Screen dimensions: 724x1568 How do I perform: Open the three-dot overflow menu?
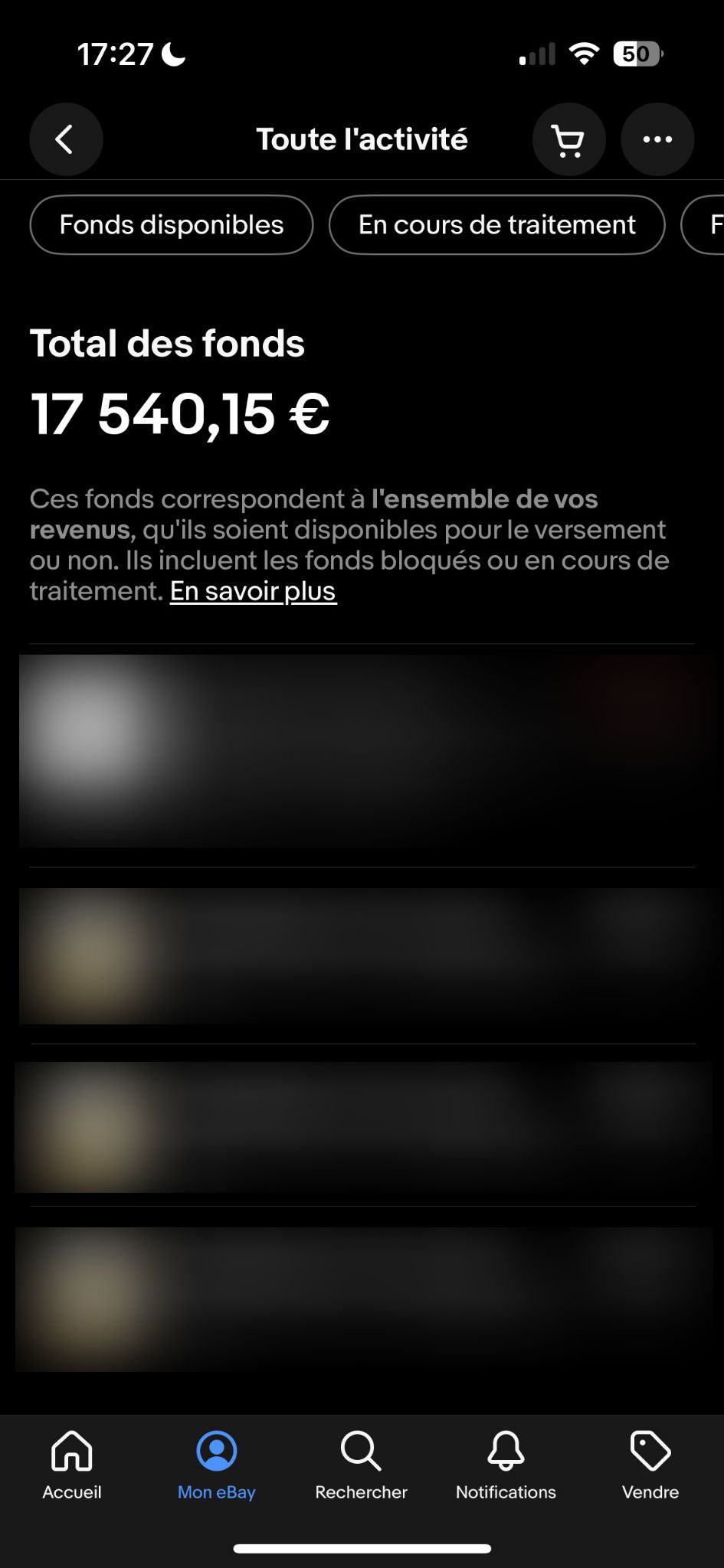pyautogui.click(x=657, y=139)
